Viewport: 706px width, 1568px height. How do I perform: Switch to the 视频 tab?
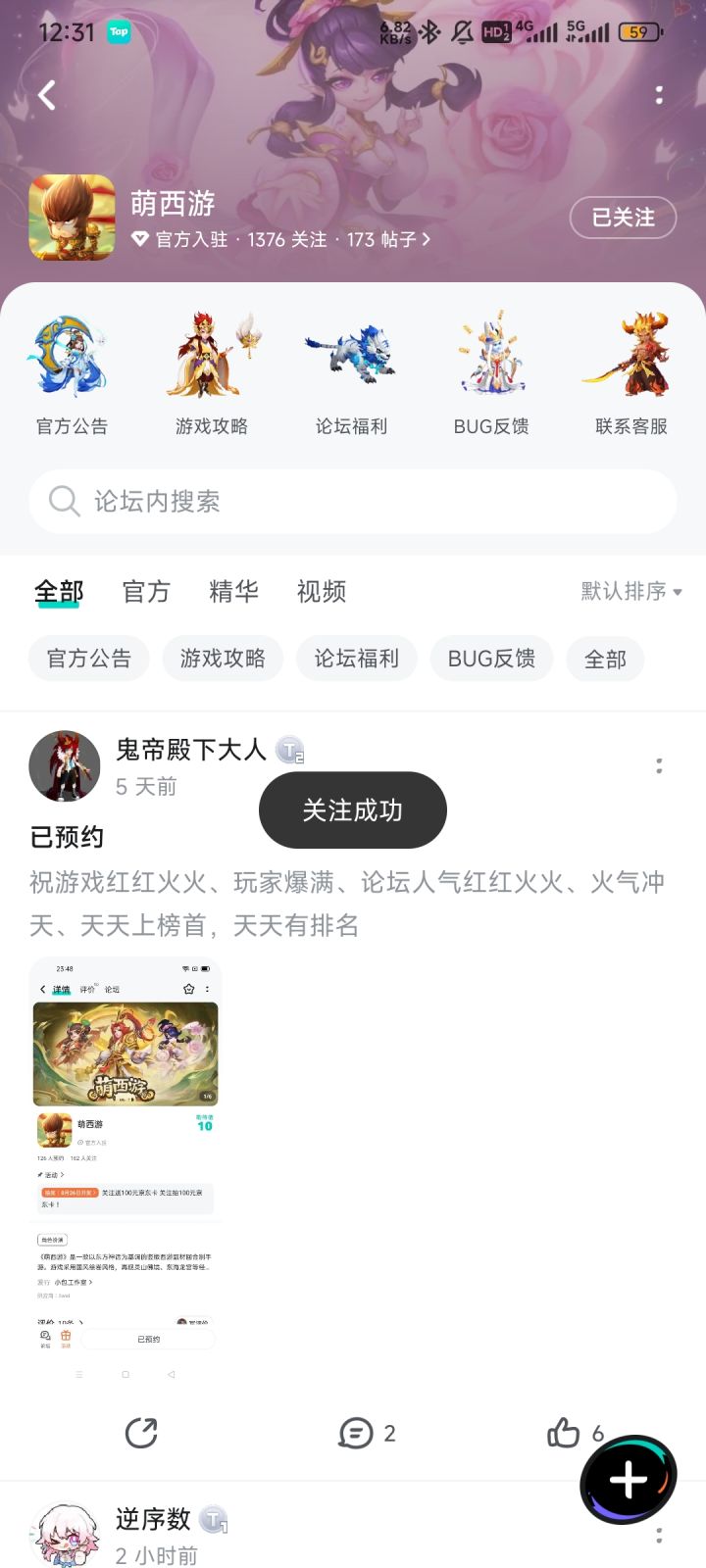point(320,592)
